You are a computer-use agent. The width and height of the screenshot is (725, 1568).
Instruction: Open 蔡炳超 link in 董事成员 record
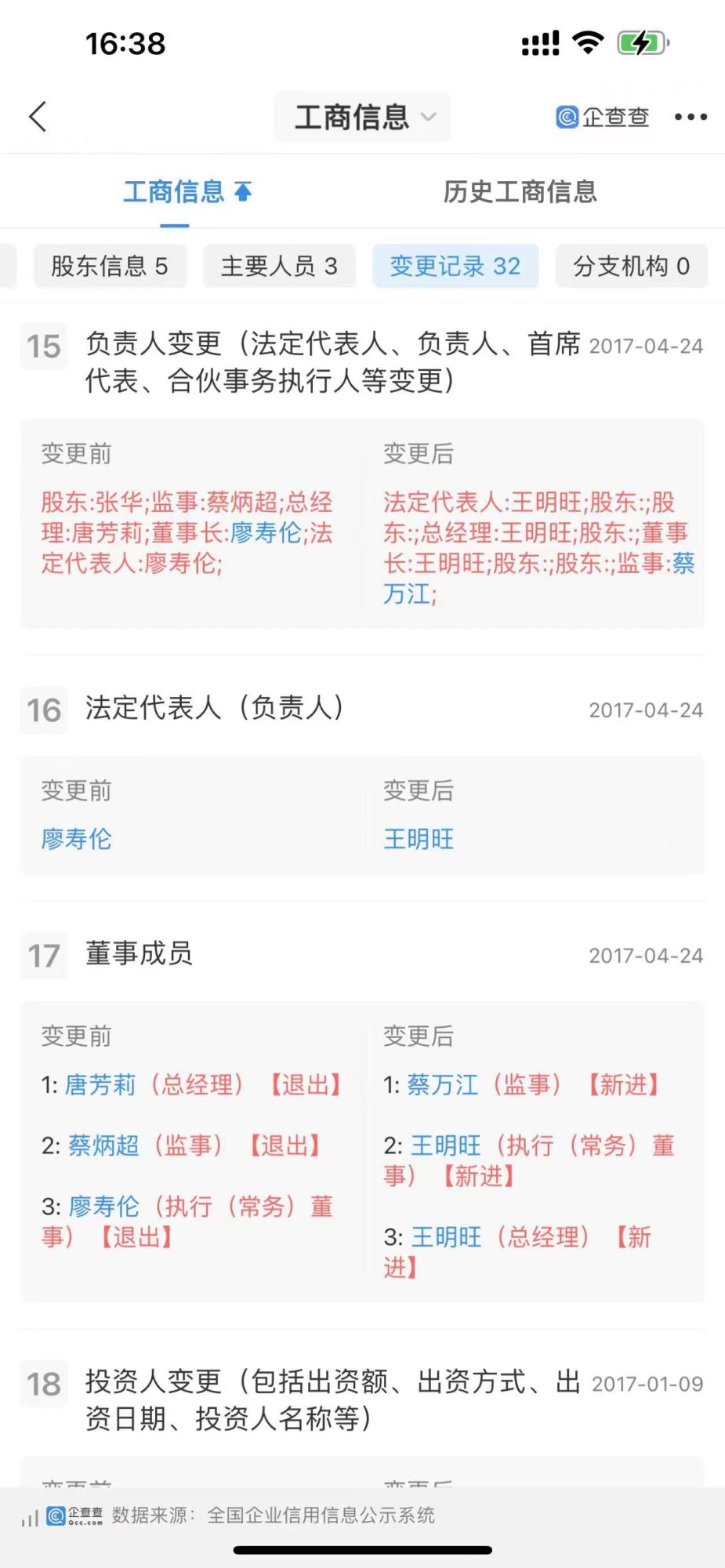[103, 1145]
